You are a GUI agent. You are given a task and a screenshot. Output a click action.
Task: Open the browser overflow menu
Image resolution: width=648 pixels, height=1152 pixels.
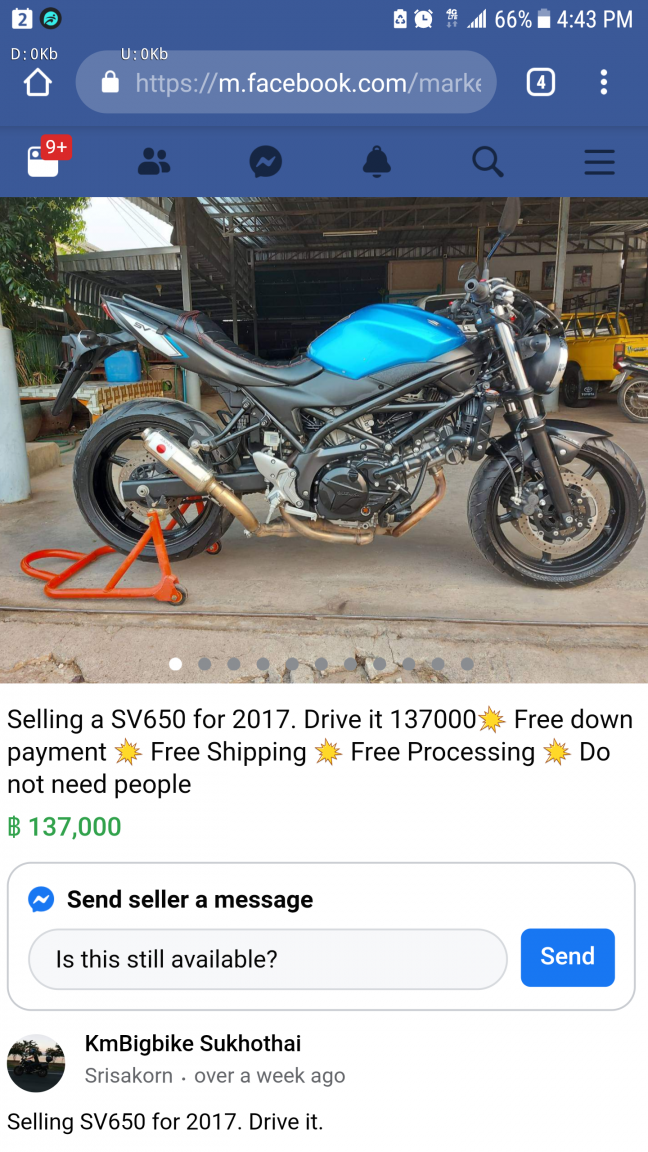point(603,82)
